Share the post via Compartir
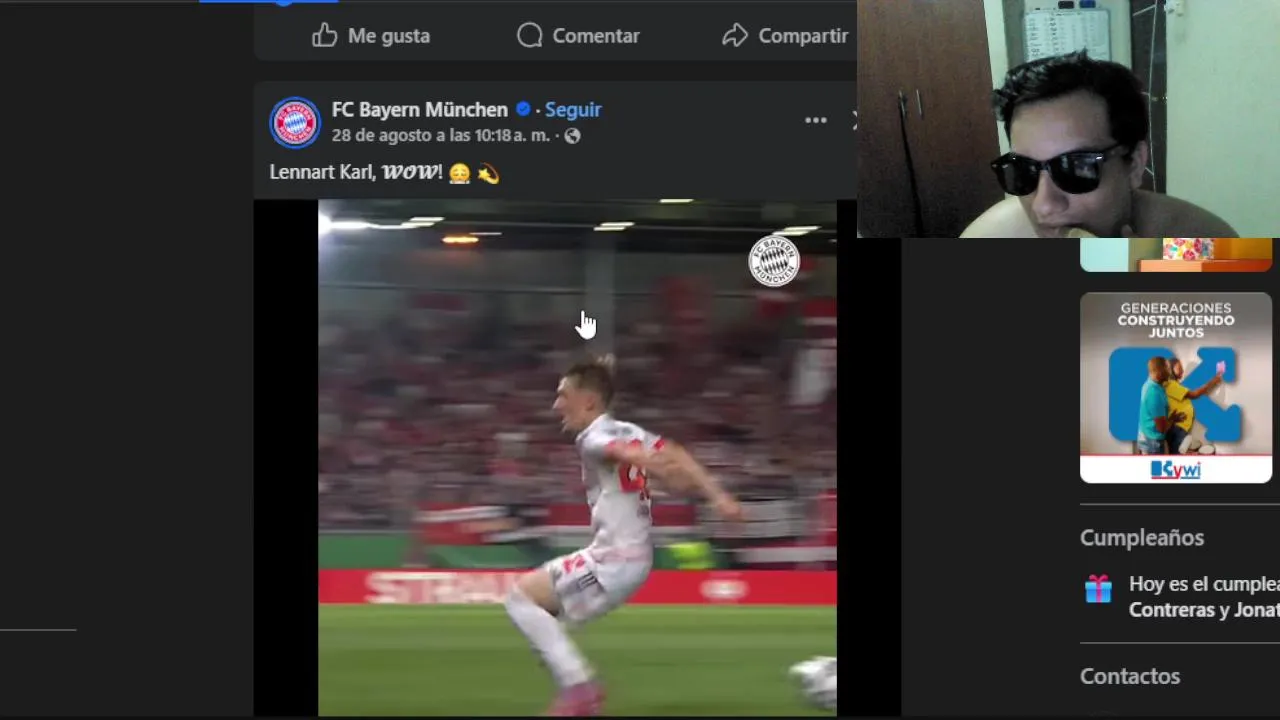Viewport: 1280px width, 720px height. (x=785, y=36)
